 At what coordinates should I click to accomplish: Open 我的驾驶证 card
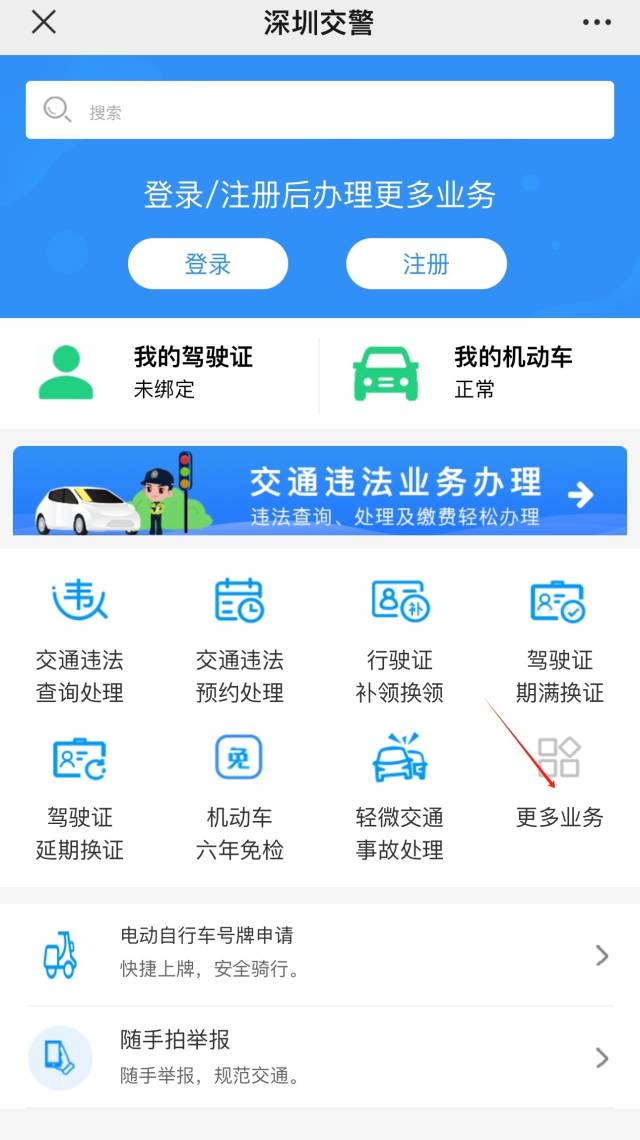coord(160,372)
